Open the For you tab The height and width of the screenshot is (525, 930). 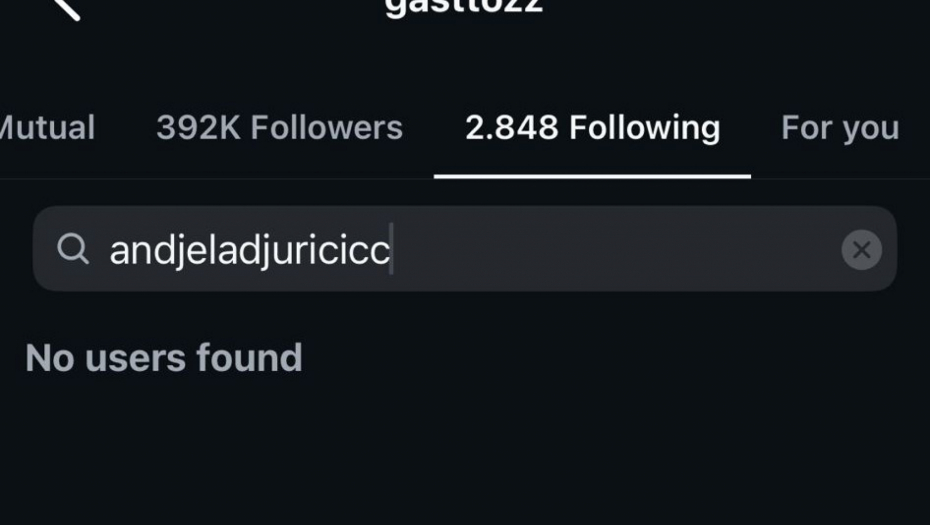click(839, 128)
